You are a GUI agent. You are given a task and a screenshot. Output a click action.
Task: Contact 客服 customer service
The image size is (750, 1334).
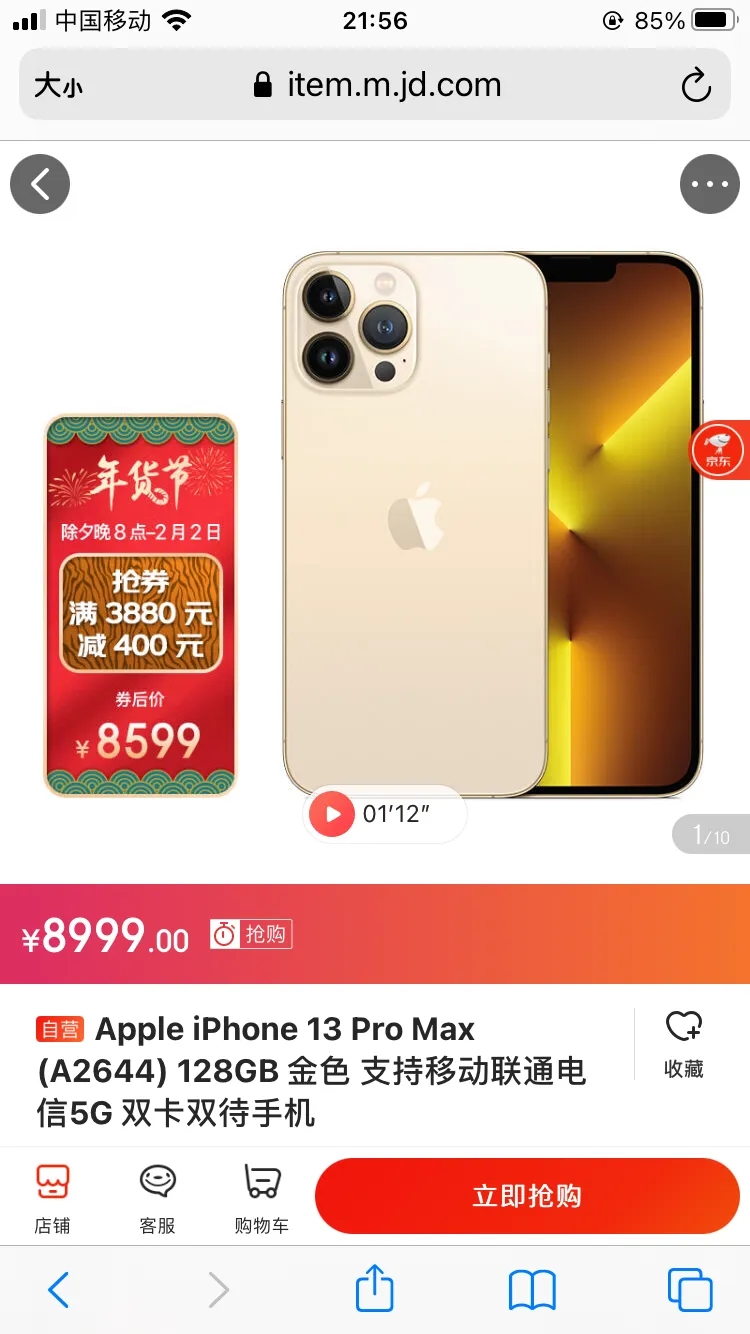[157, 1197]
